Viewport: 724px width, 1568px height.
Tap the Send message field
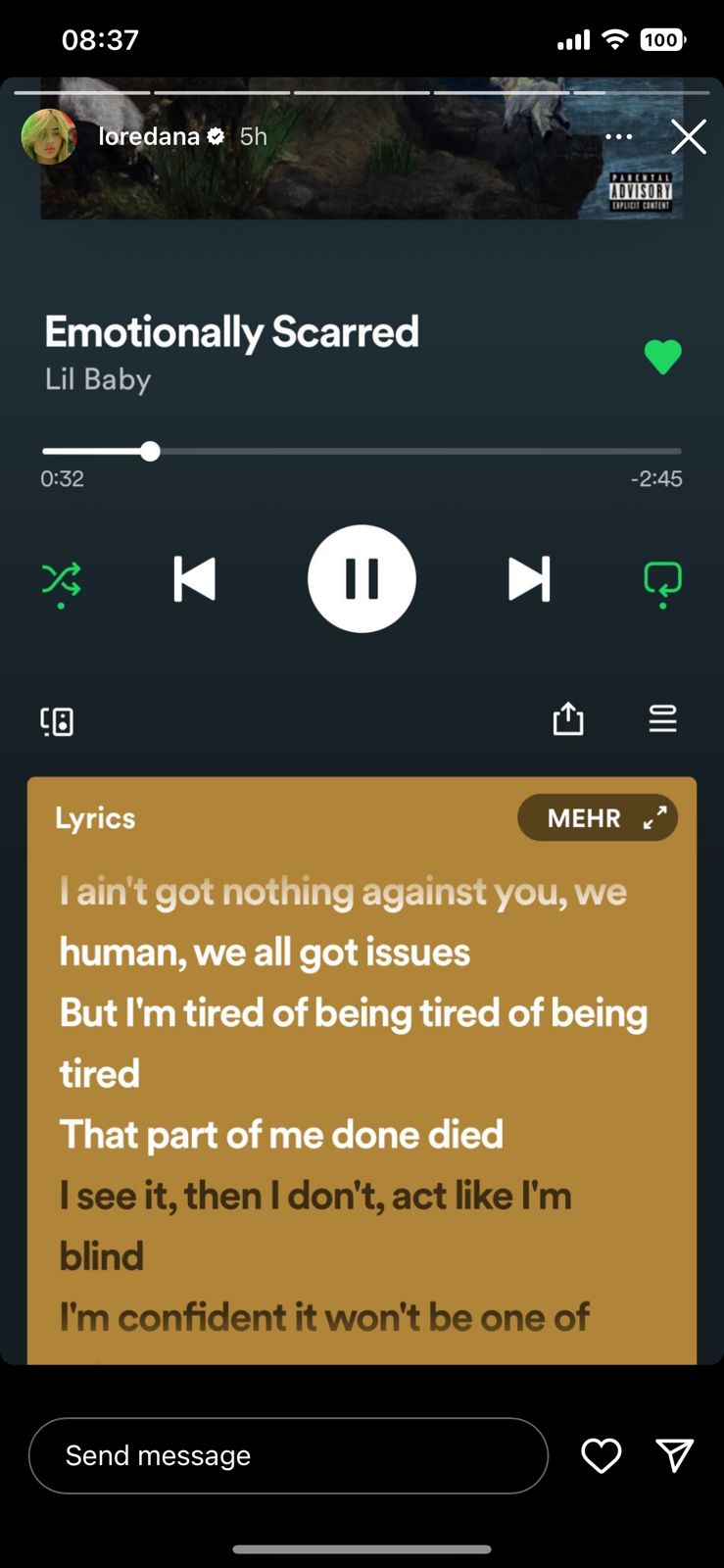pos(288,1455)
